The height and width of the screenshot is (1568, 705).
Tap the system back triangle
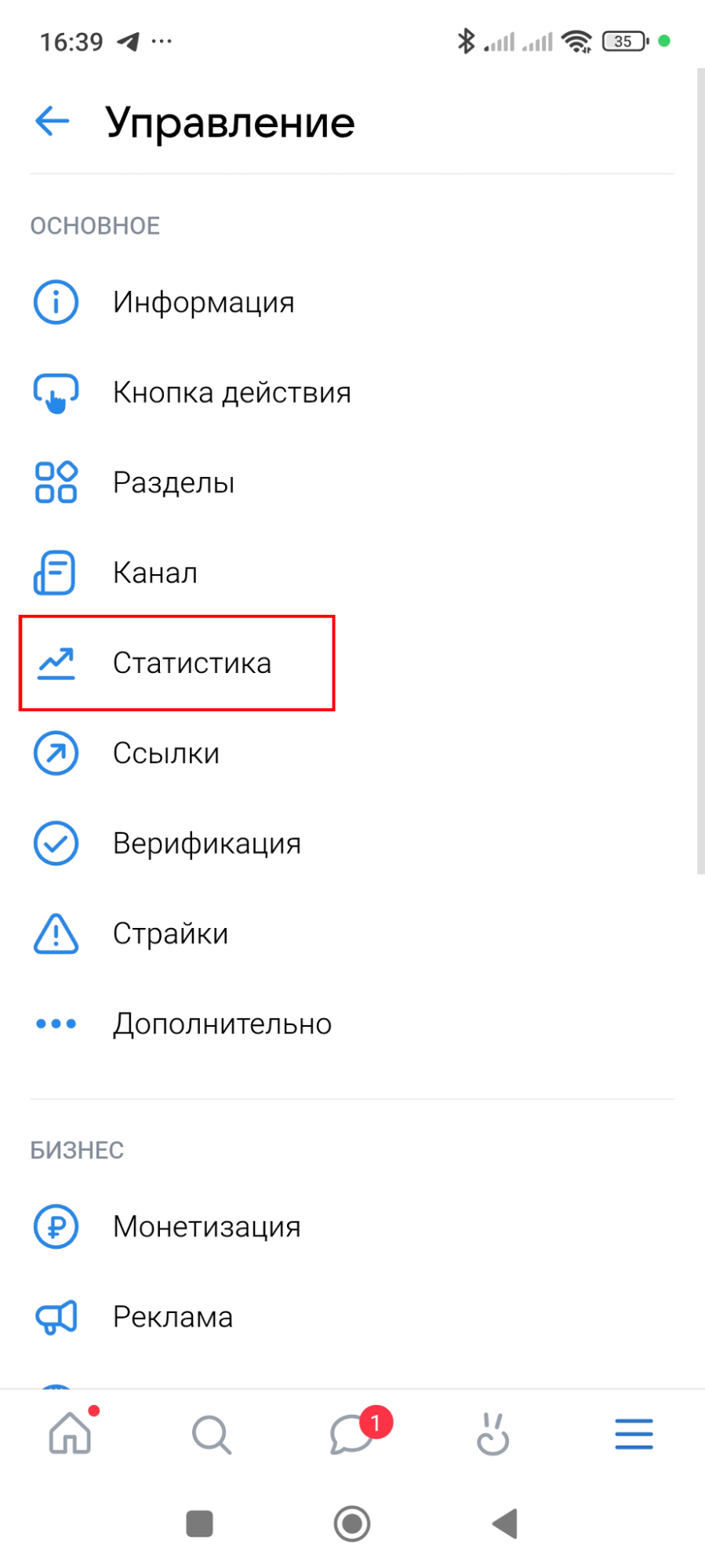(x=505, y=1523)
